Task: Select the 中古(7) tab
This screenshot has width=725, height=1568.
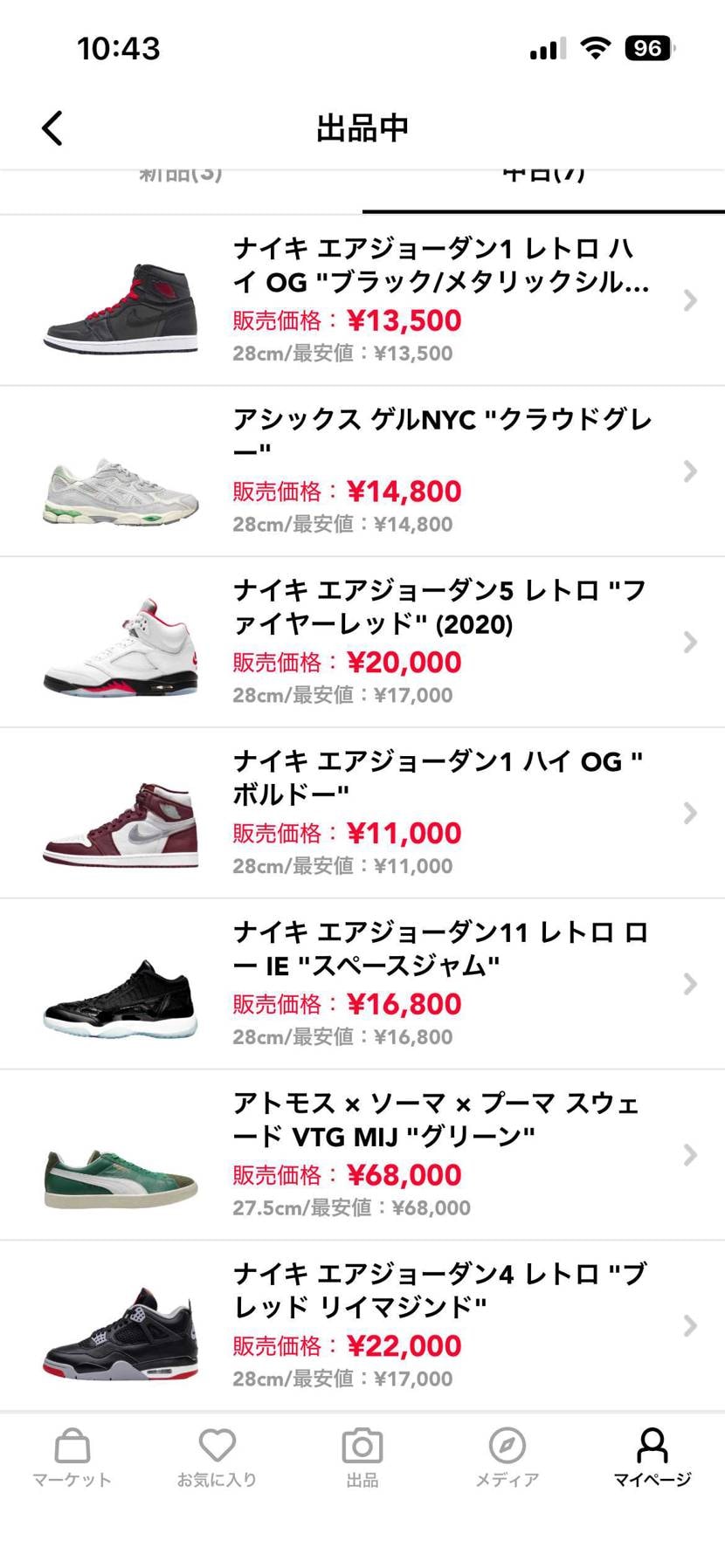Action: pos(546,173)
